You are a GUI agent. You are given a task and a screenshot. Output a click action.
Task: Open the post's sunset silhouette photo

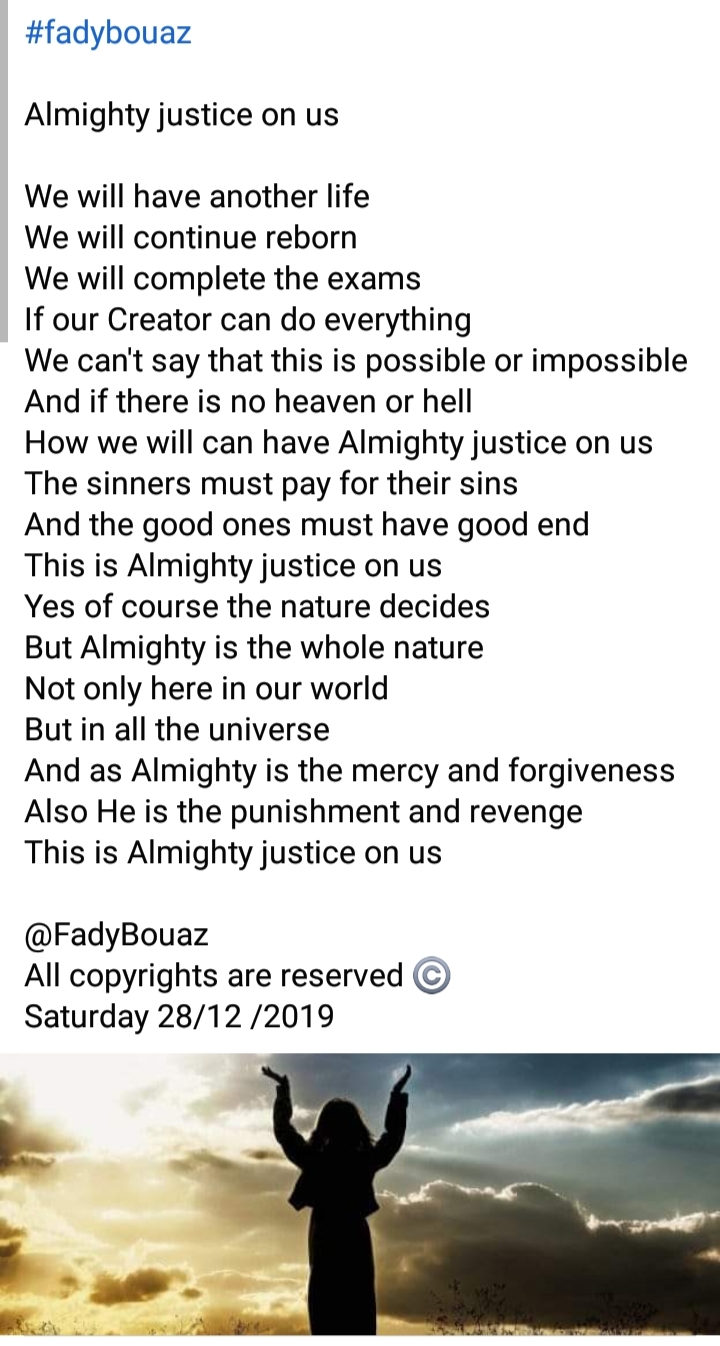[x=360, y=1194]
